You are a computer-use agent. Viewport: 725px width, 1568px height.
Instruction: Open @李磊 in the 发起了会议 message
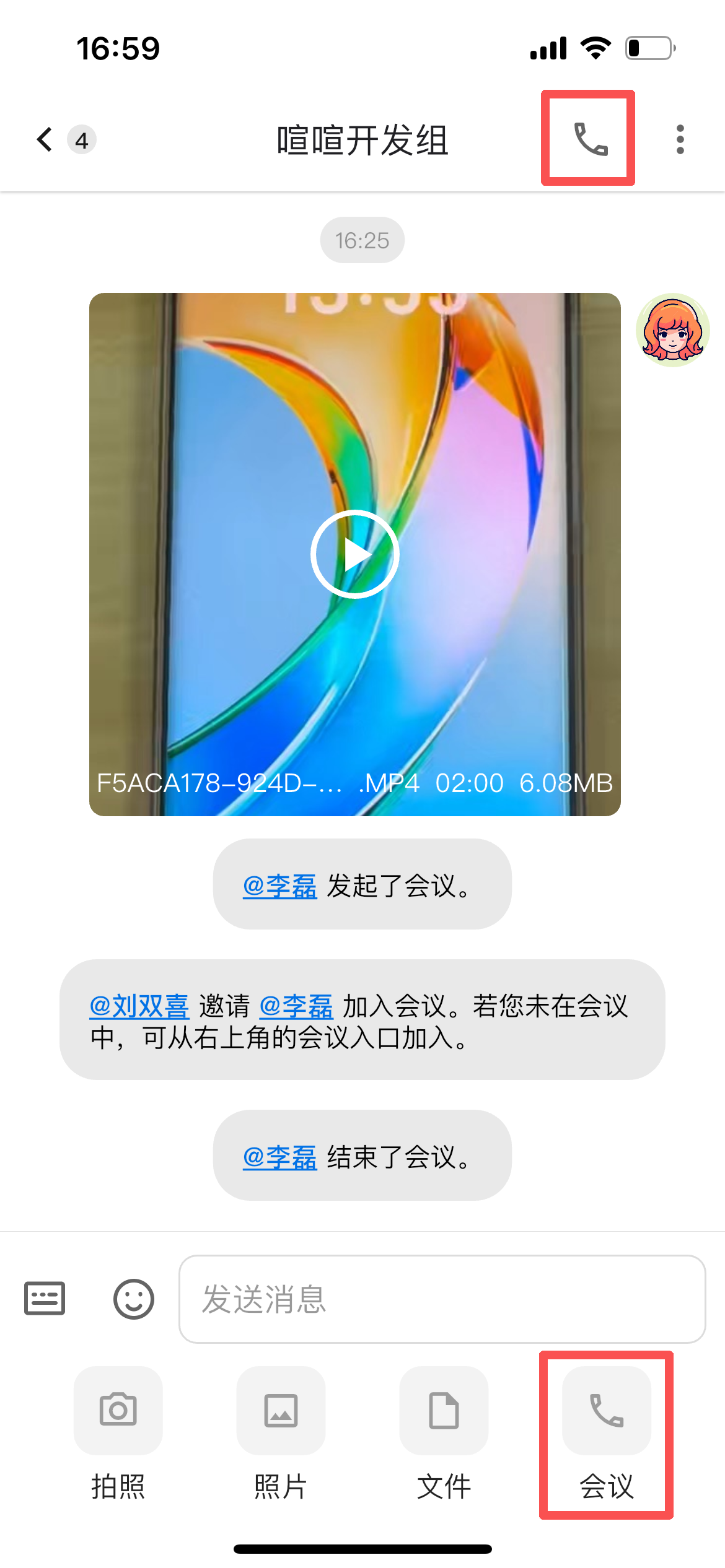pos(280,886)
